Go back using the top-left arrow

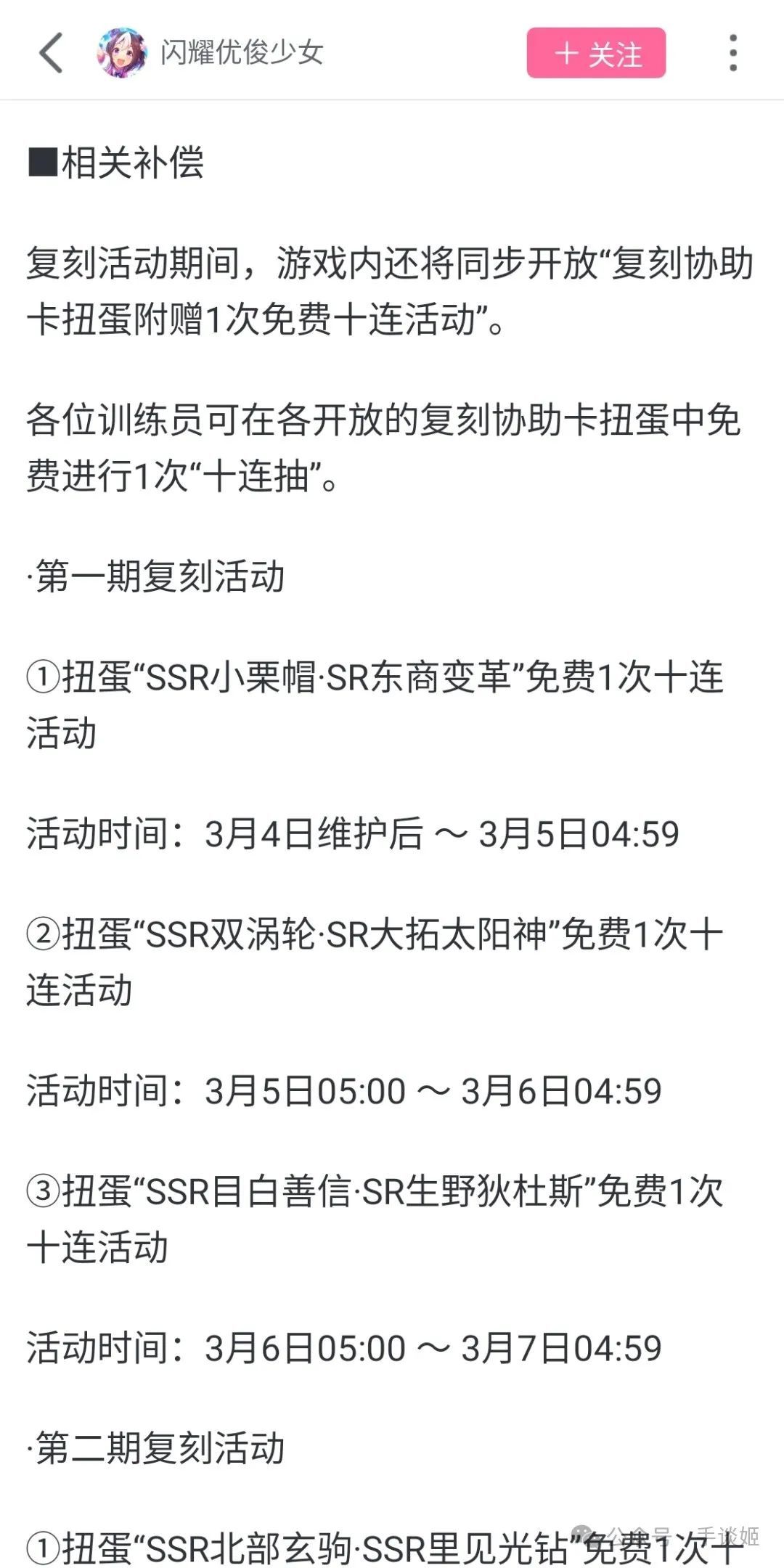click(51, 53)
